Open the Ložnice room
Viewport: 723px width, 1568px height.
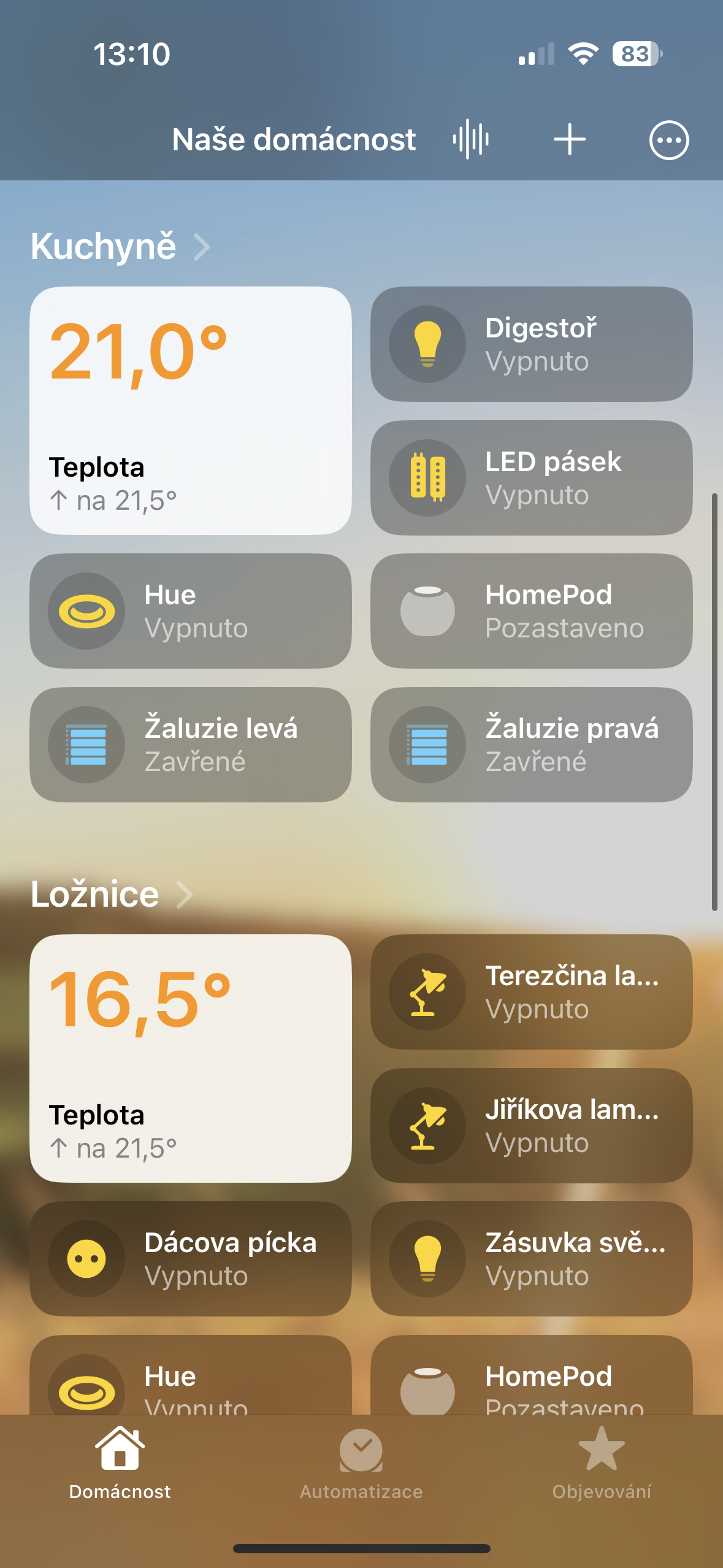(x=112, y=894)
